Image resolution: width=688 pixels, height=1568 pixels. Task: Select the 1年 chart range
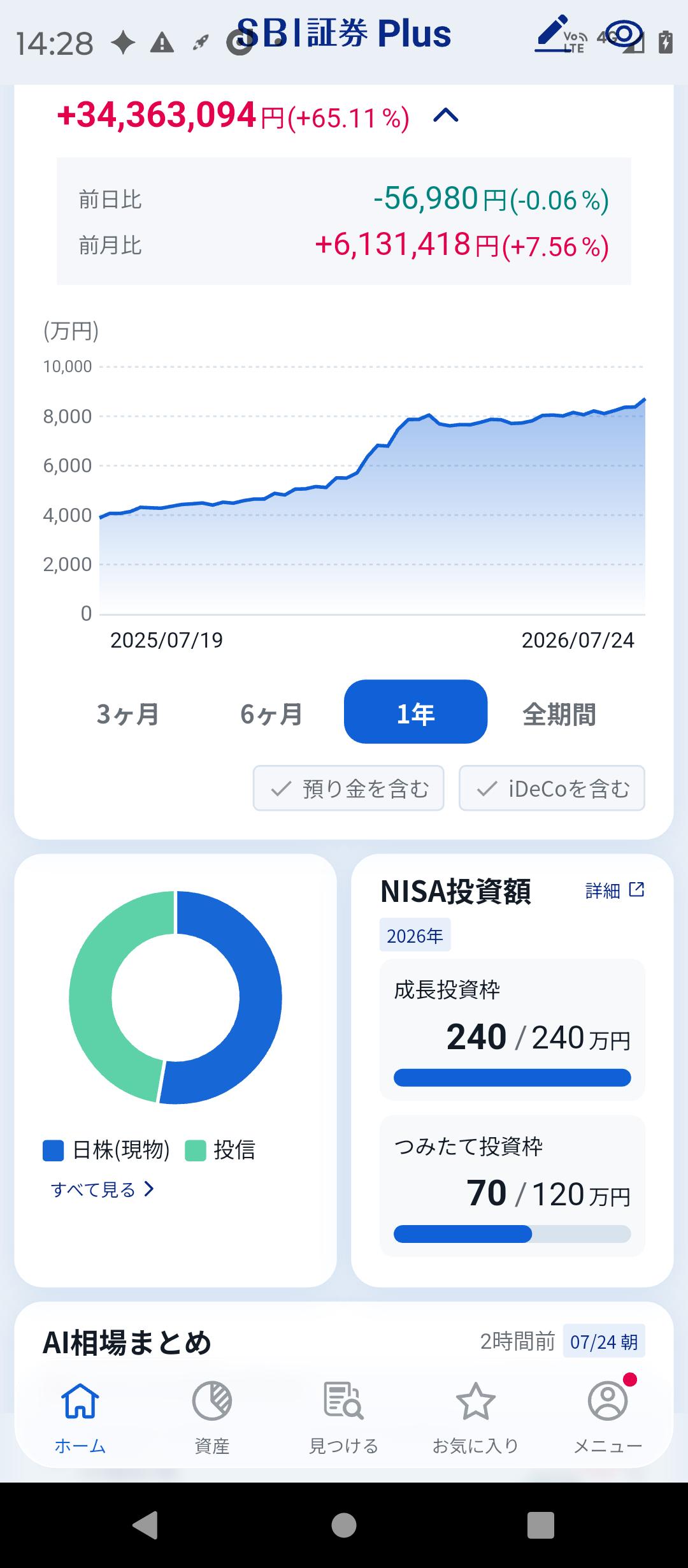point(415,712)
